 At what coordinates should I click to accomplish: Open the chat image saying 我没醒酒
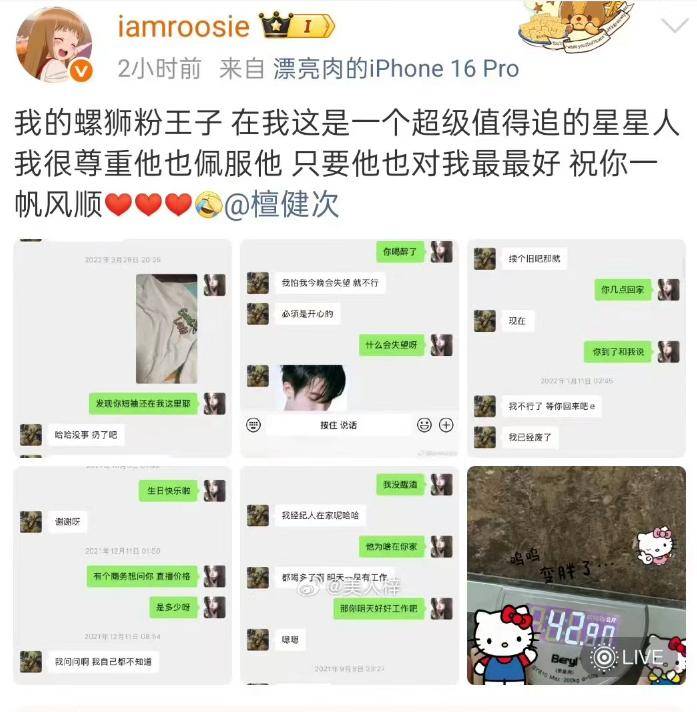tap(350, 576)
